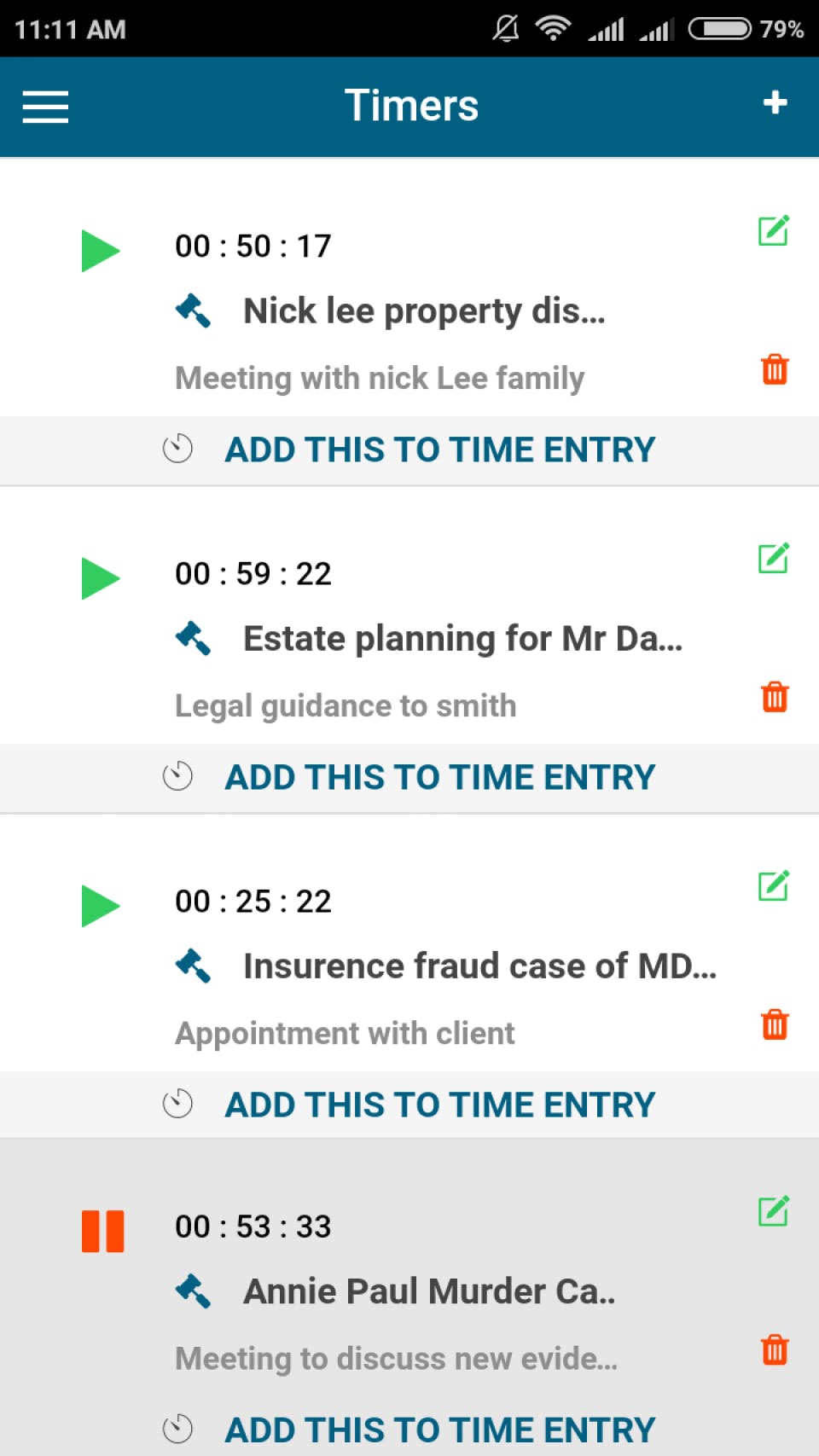Add Insurence fraud timer to time entry
Viewport: 819px width, 1456px height.
click(x=439, y=1105)
